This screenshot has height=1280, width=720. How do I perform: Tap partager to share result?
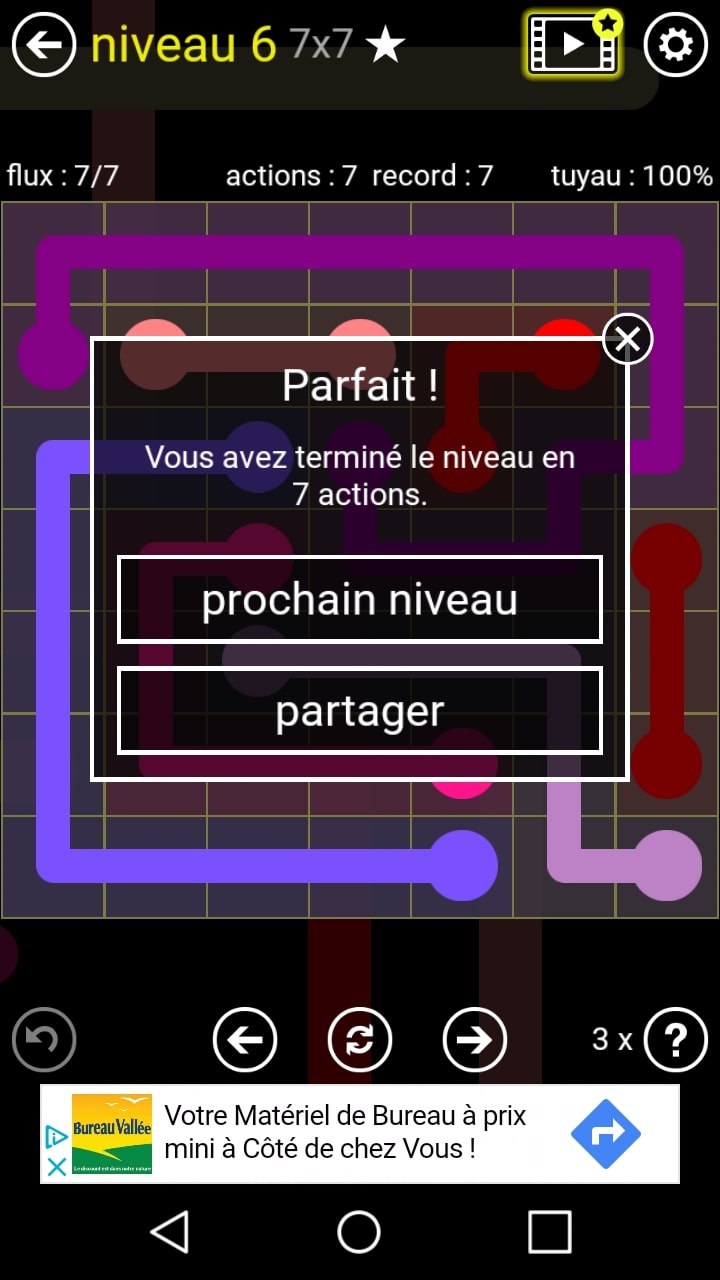click(360, 711)
